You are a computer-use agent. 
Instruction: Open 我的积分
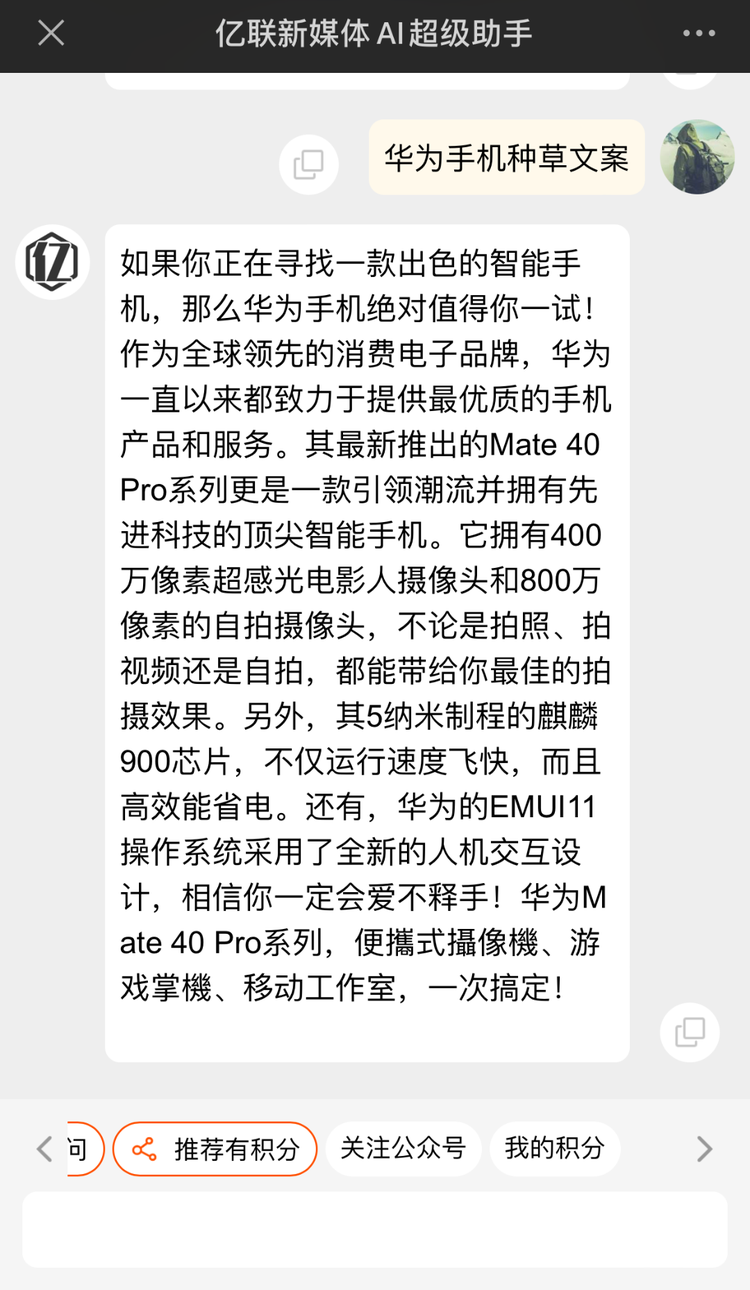click(x=554, y=1149)
